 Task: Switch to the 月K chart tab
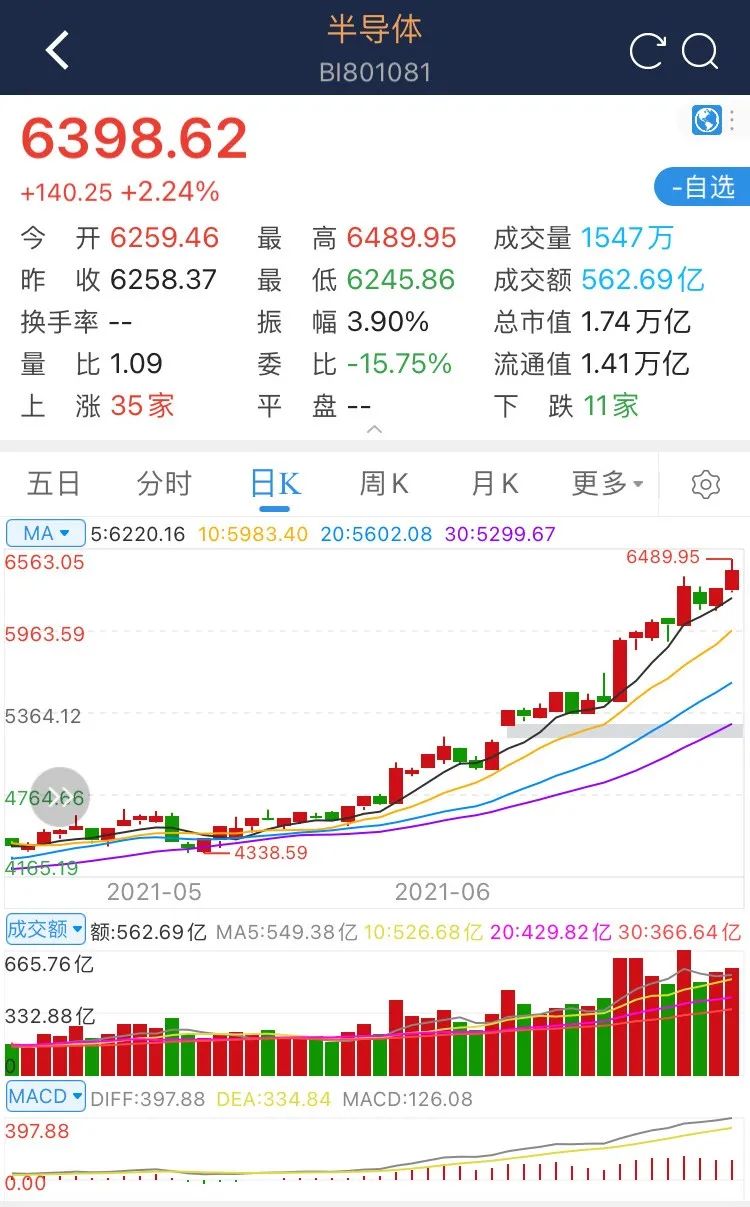494,484
